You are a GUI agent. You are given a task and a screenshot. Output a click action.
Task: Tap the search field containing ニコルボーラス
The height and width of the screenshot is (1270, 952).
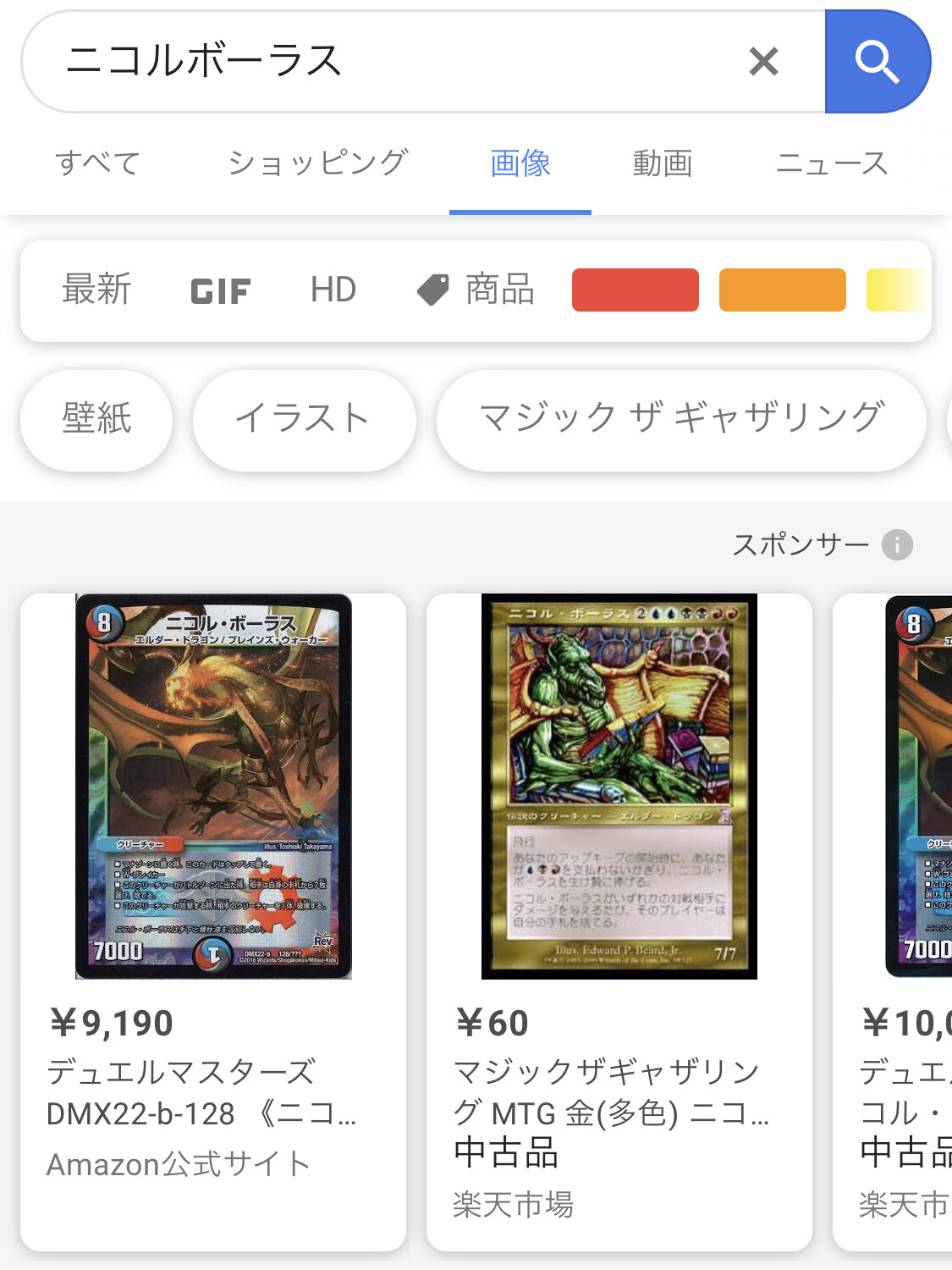point(381,61)
